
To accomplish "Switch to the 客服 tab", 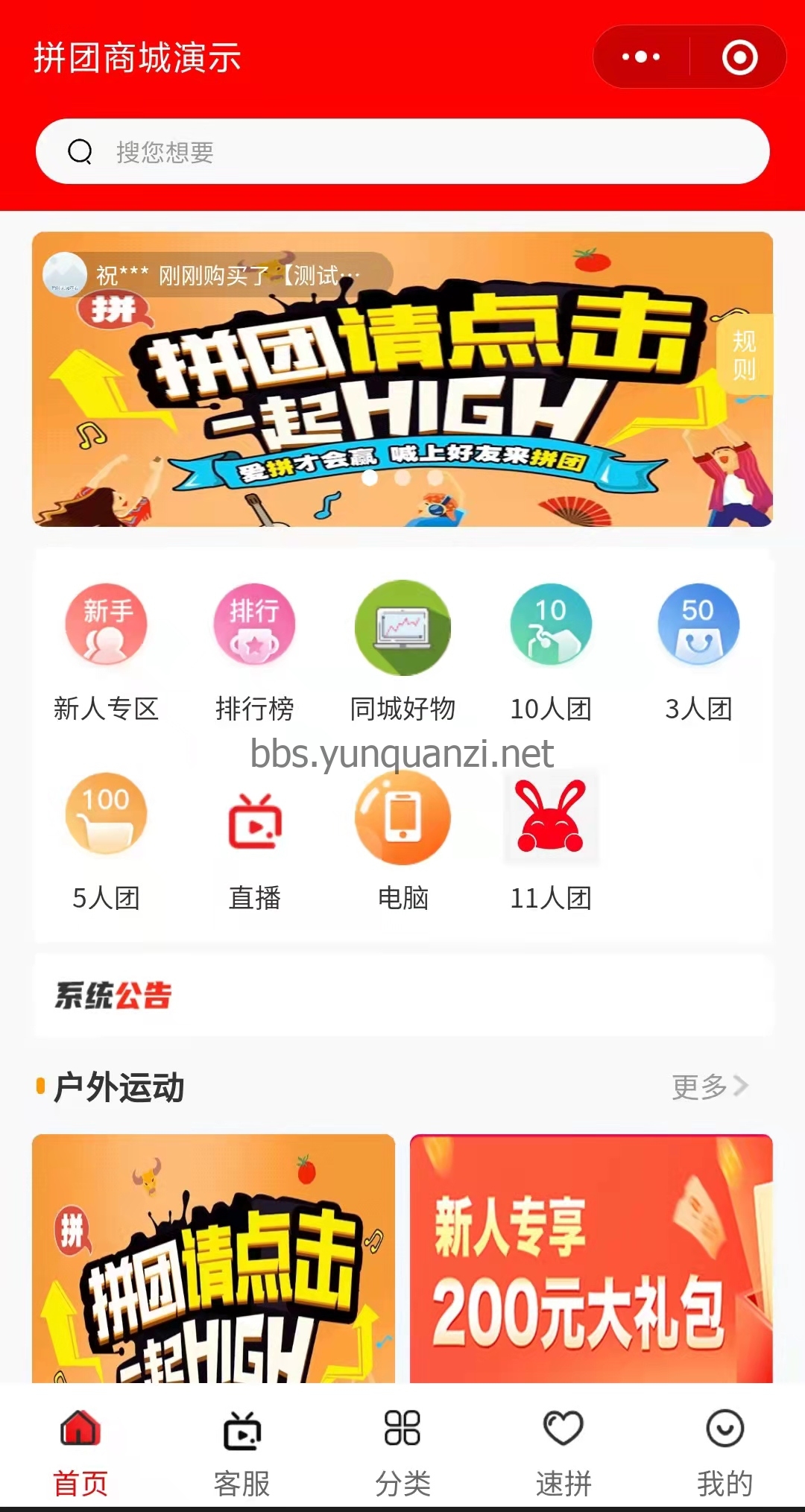I will point(241,1452).
